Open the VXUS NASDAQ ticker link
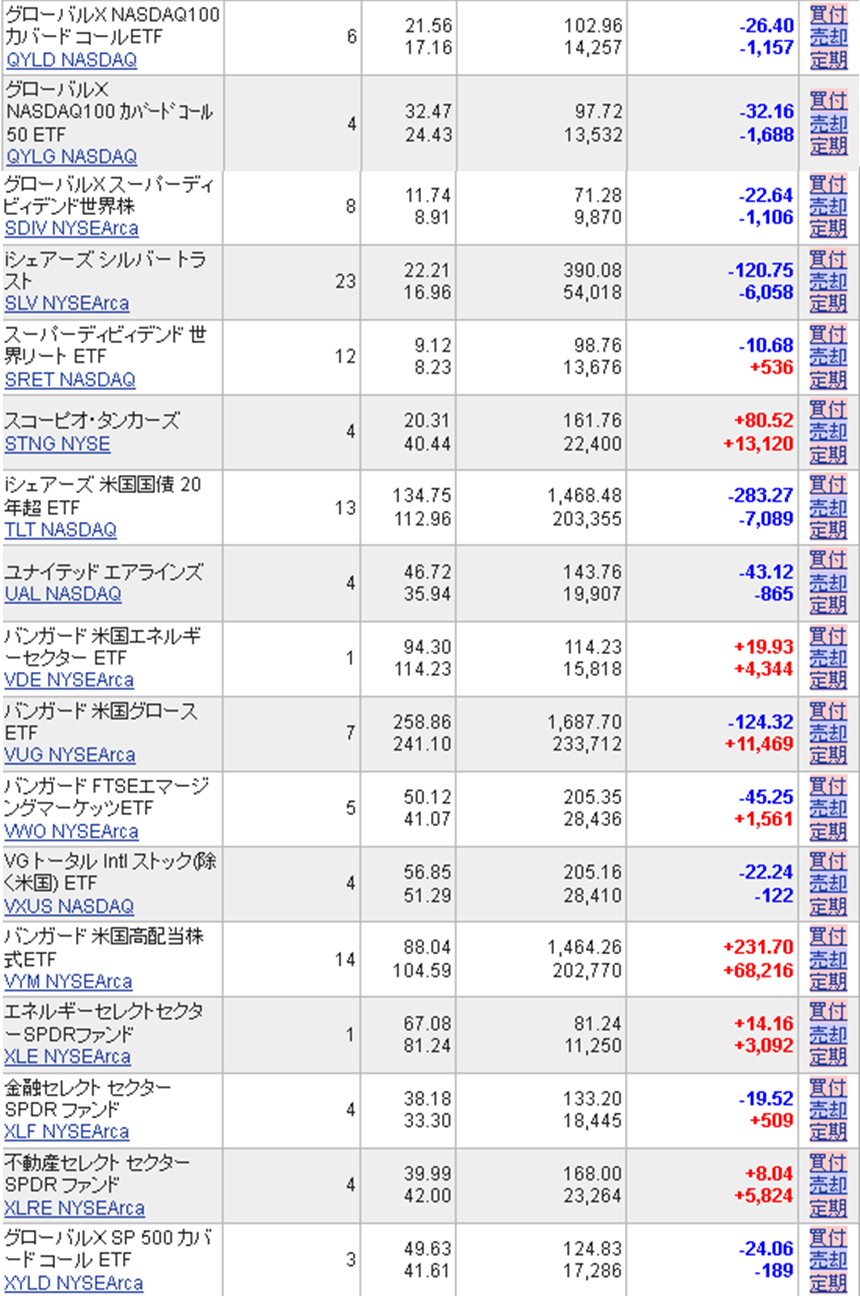 69,906
